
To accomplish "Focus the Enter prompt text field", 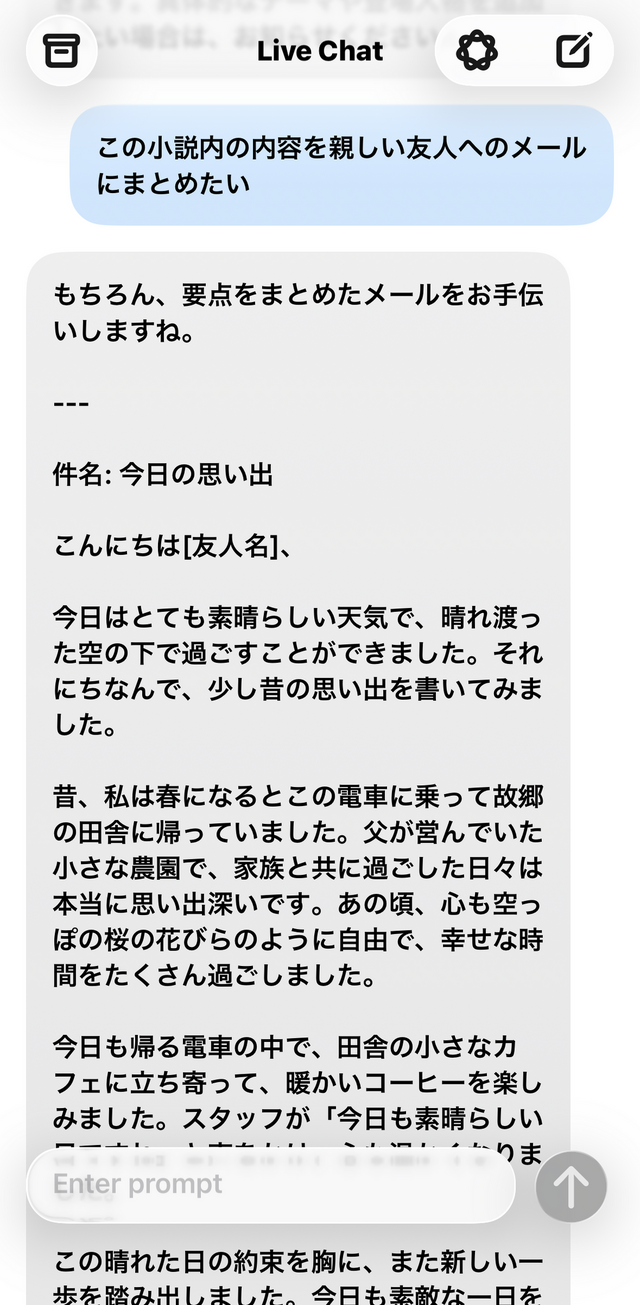I will pyautogui.click(x=271, y=1185).
